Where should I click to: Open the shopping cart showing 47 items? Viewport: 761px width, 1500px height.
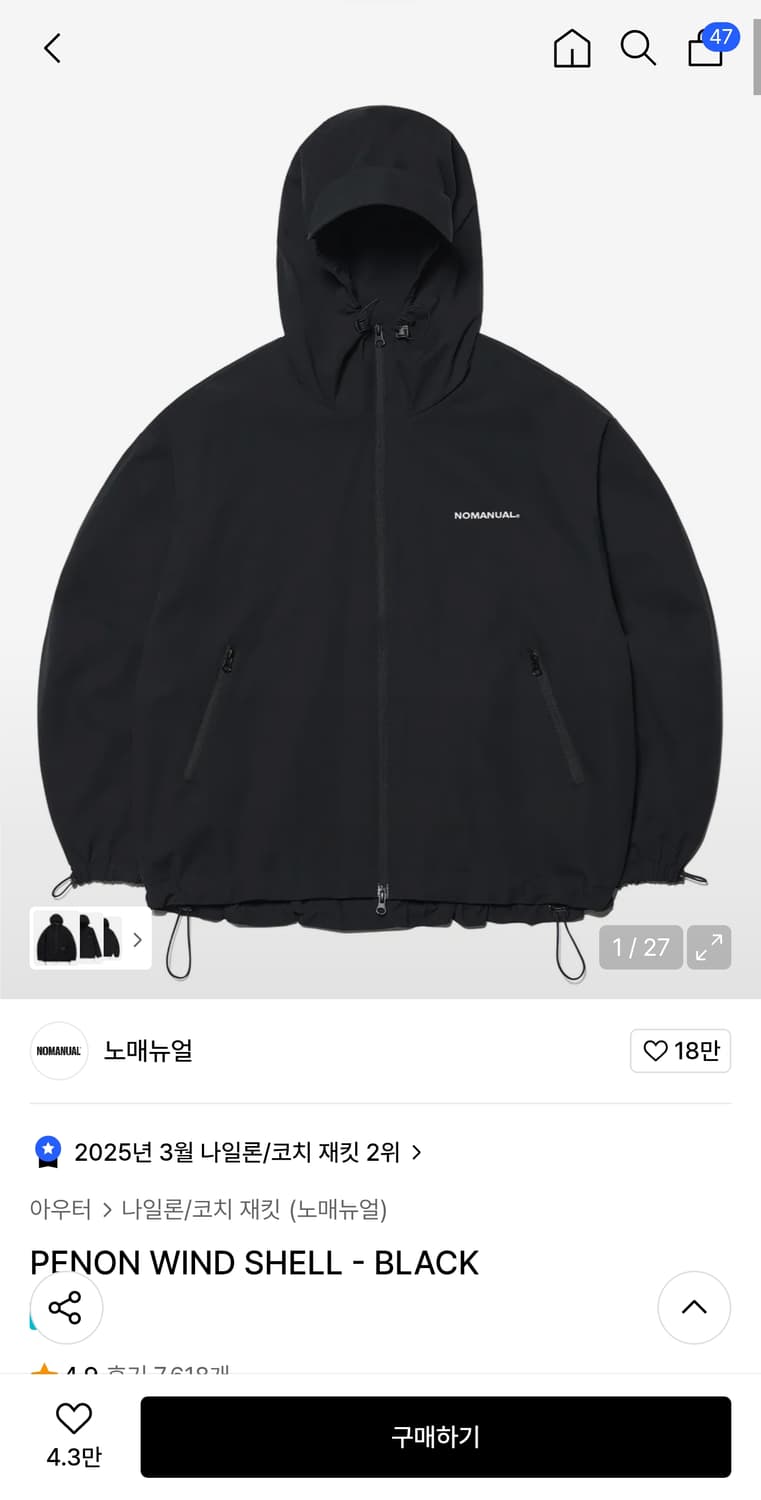705,50
